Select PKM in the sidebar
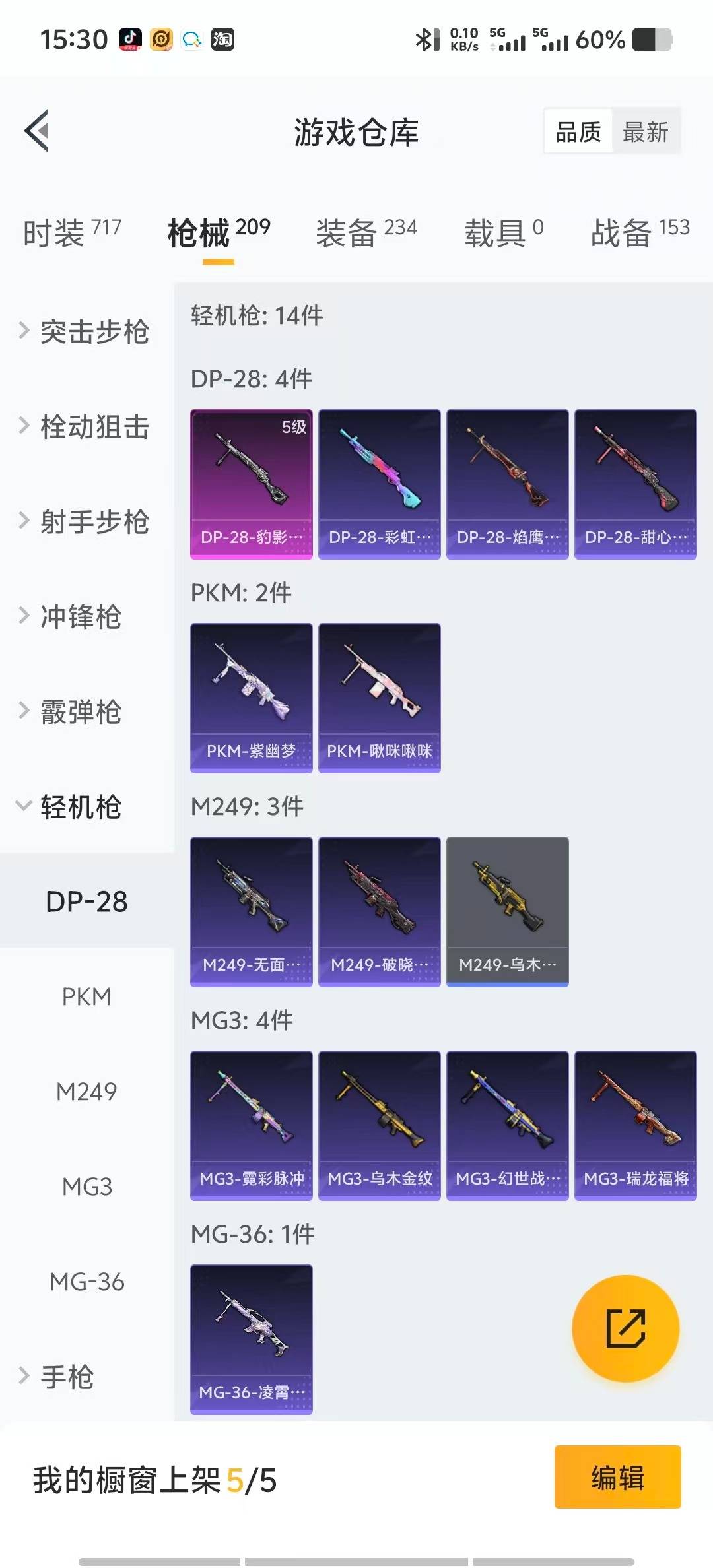713x1568 pixels. (x=86, y=996)
